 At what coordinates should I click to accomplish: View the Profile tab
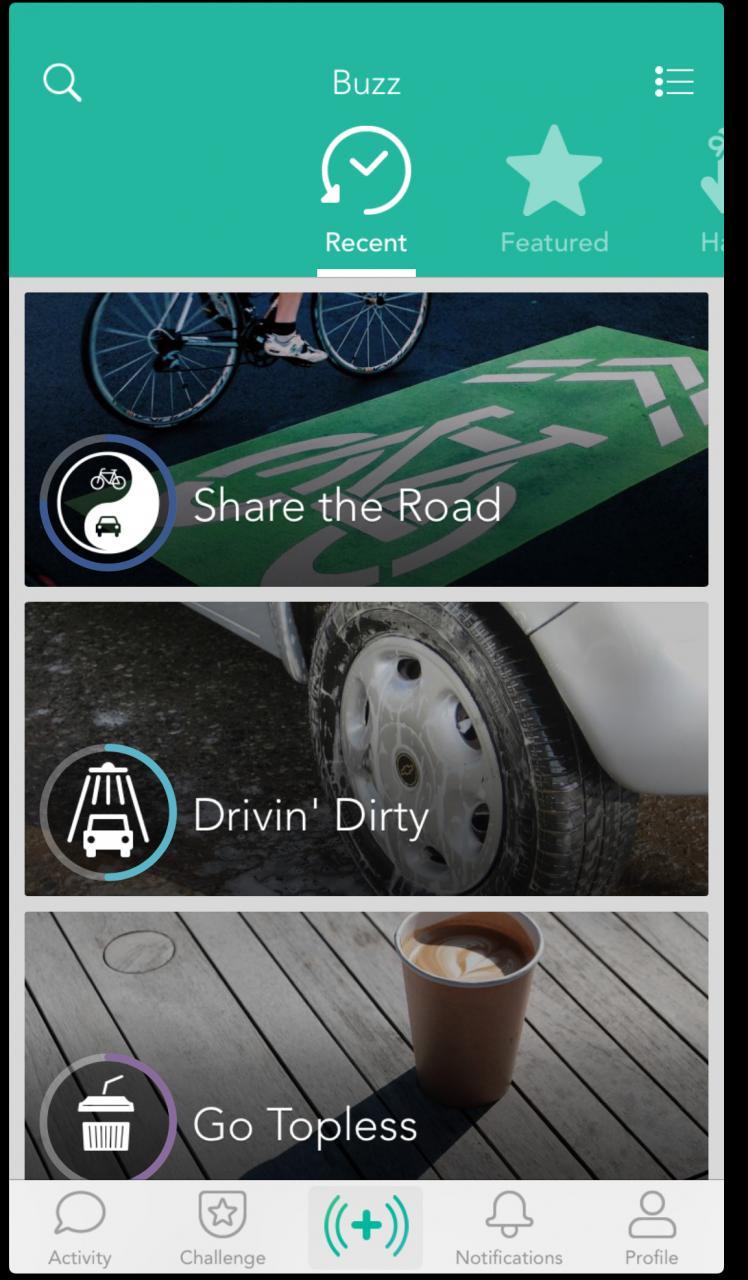tap(652, 1228)
